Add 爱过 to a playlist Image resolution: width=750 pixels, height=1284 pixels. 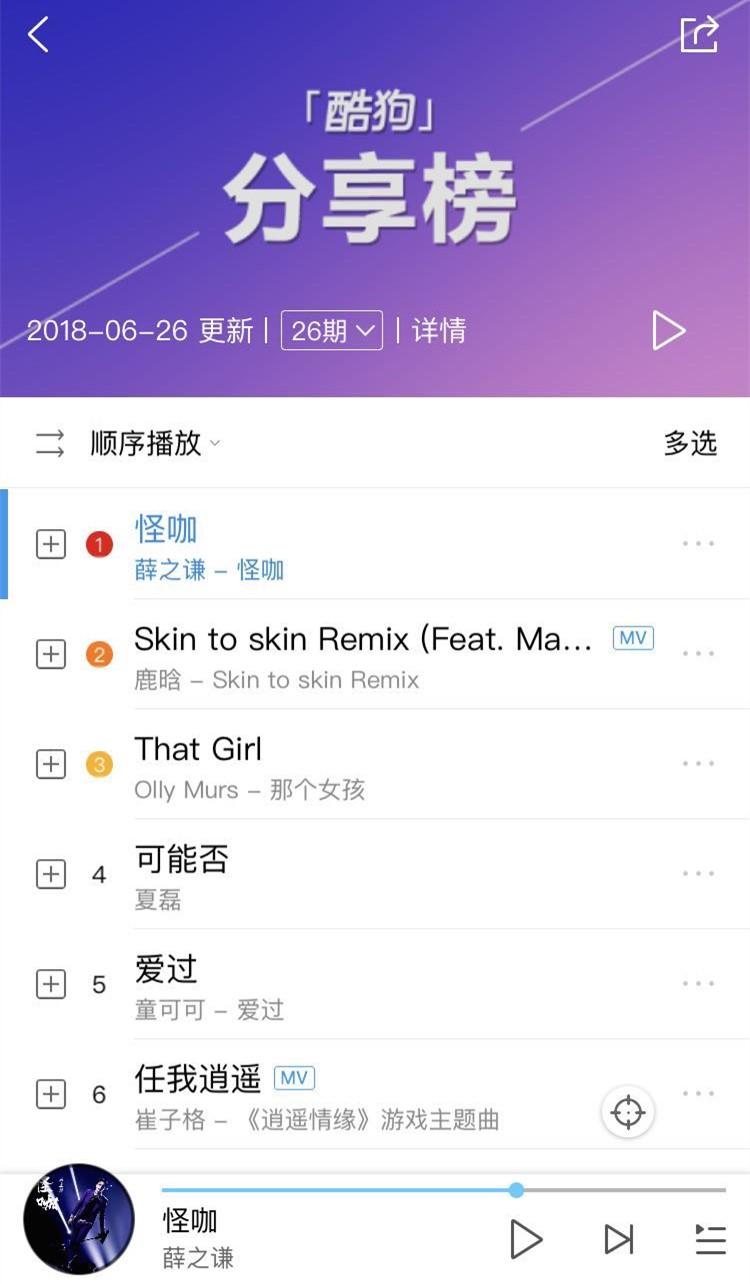click(51, 984)
